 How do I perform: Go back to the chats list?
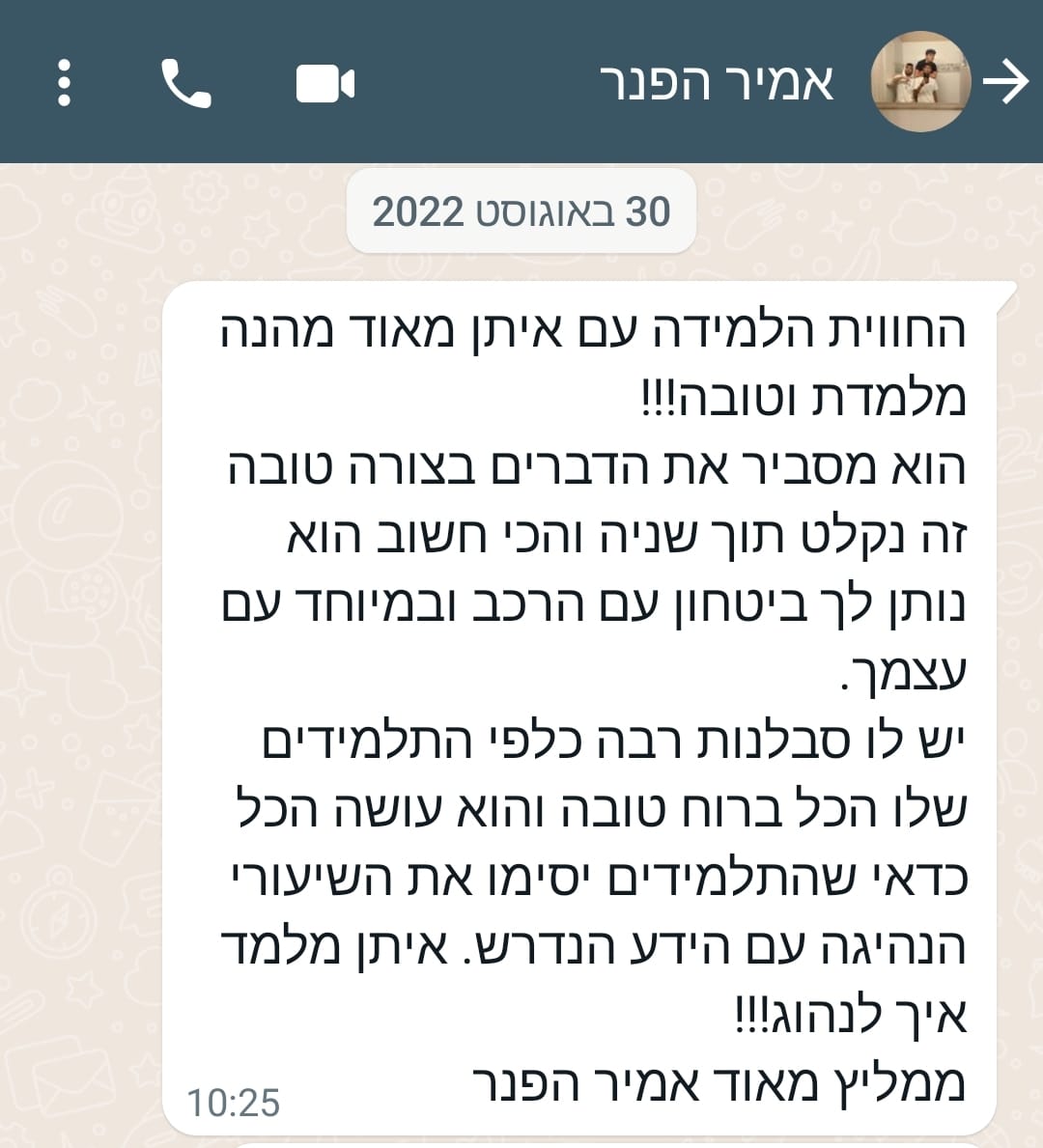click(x=1006, y=83)
